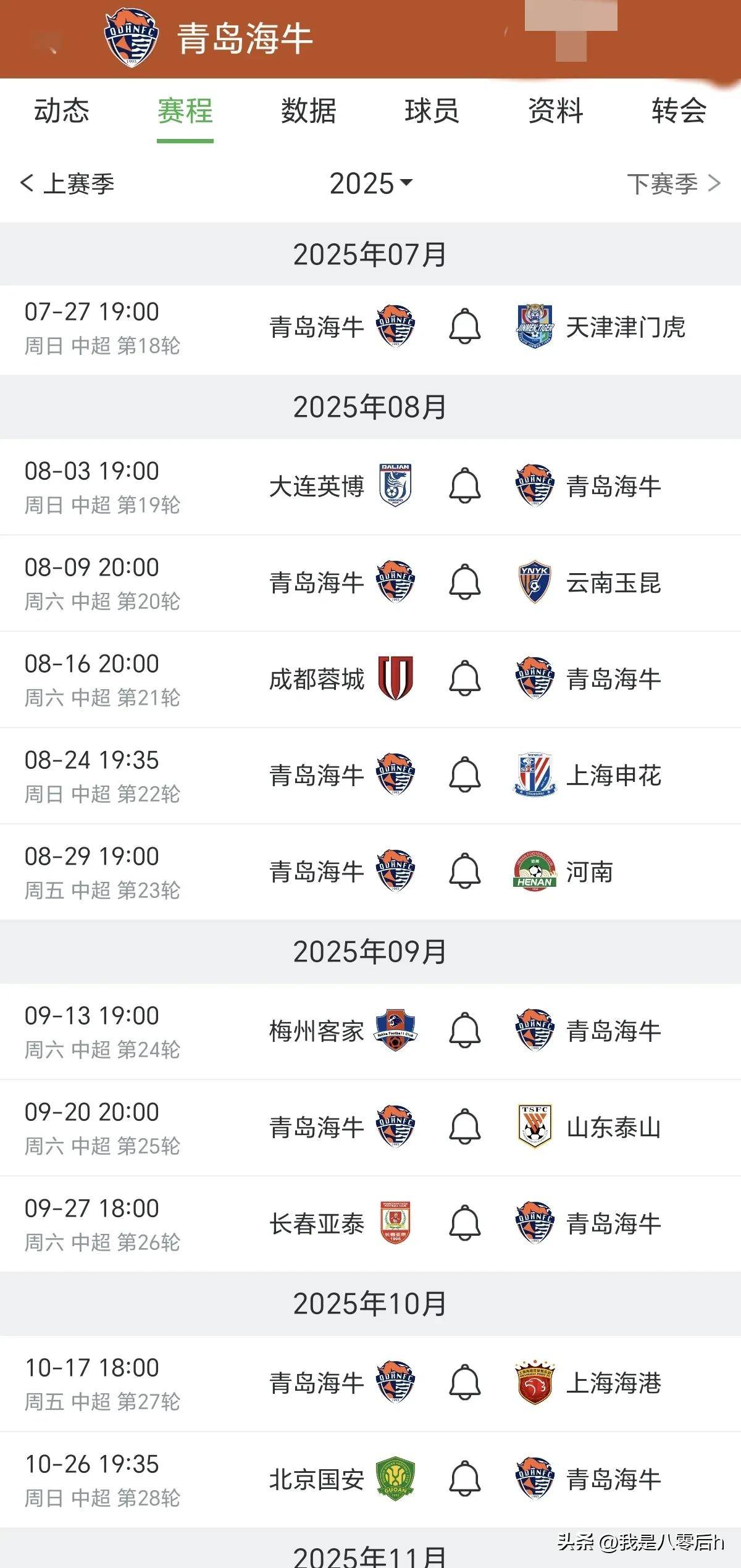Open the 09-27 长春亚泰 match row
Viewport: 741px width, 1568px height.
371,1224
